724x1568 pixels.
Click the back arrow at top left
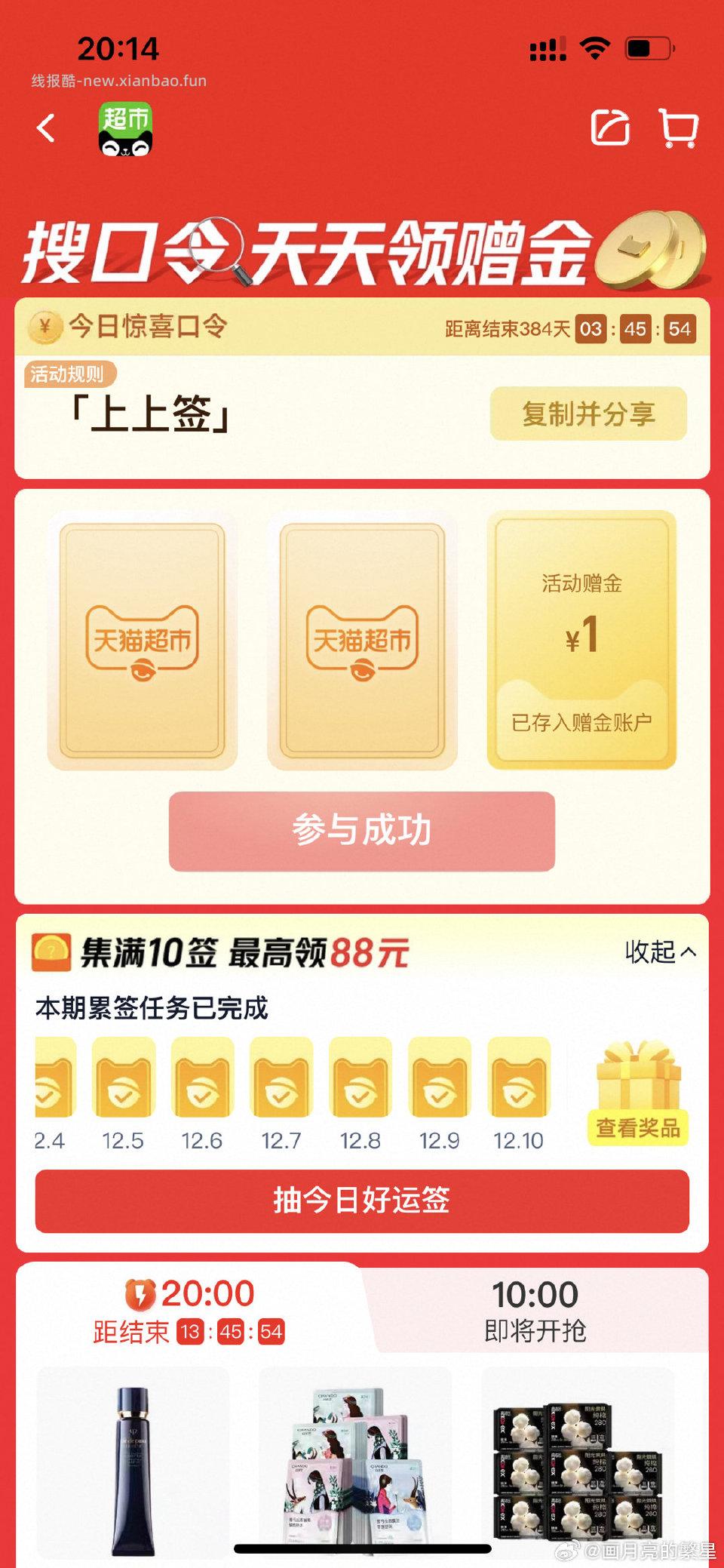coord(47,130)
